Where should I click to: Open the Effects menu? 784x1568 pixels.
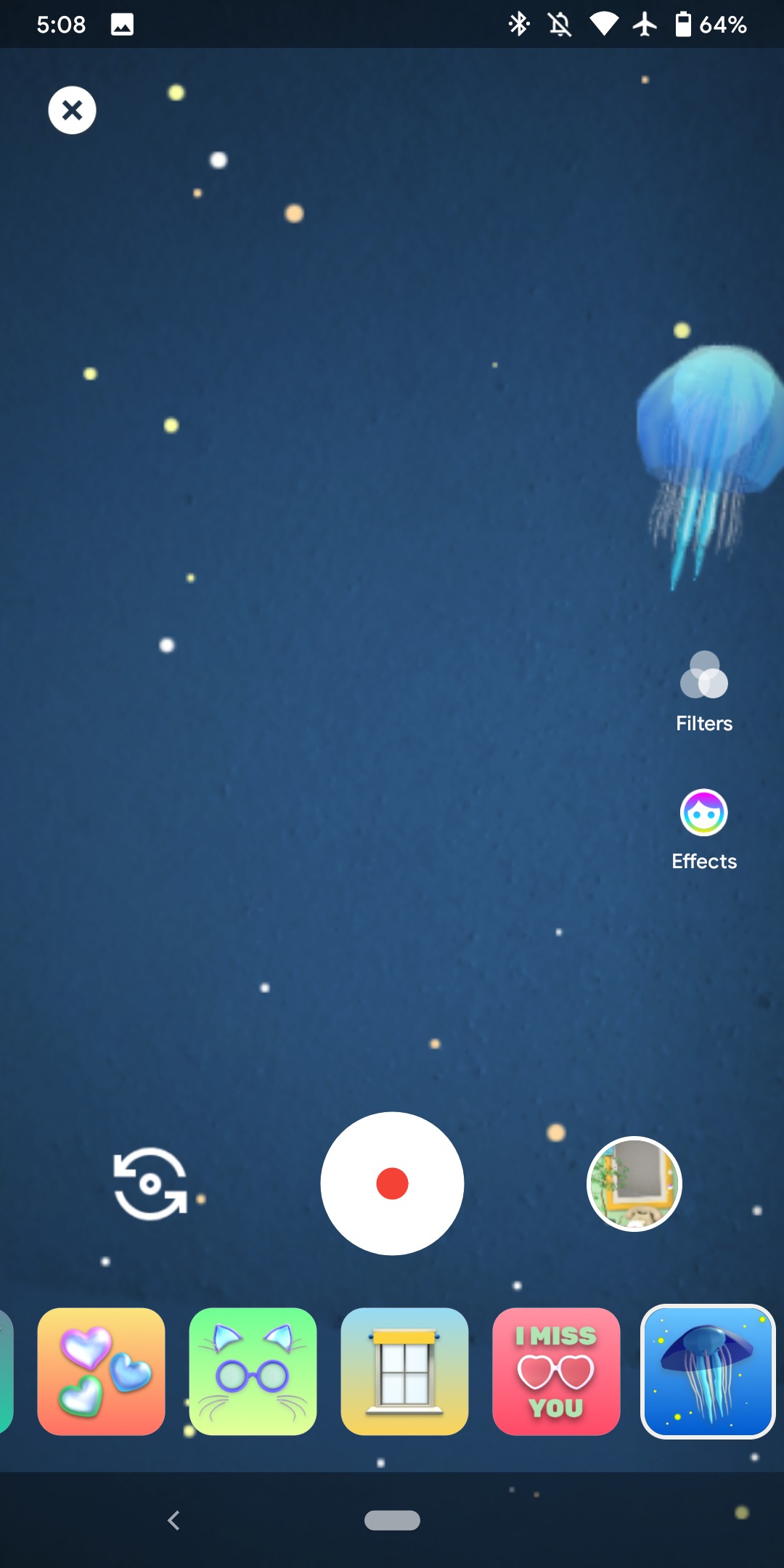[704, 830]
